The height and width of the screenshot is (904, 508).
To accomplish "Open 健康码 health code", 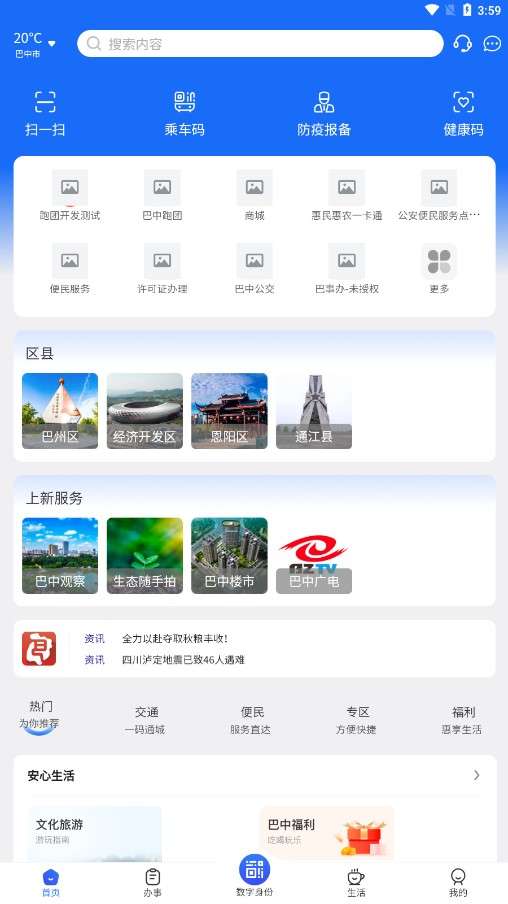I will tap(464, 114).
